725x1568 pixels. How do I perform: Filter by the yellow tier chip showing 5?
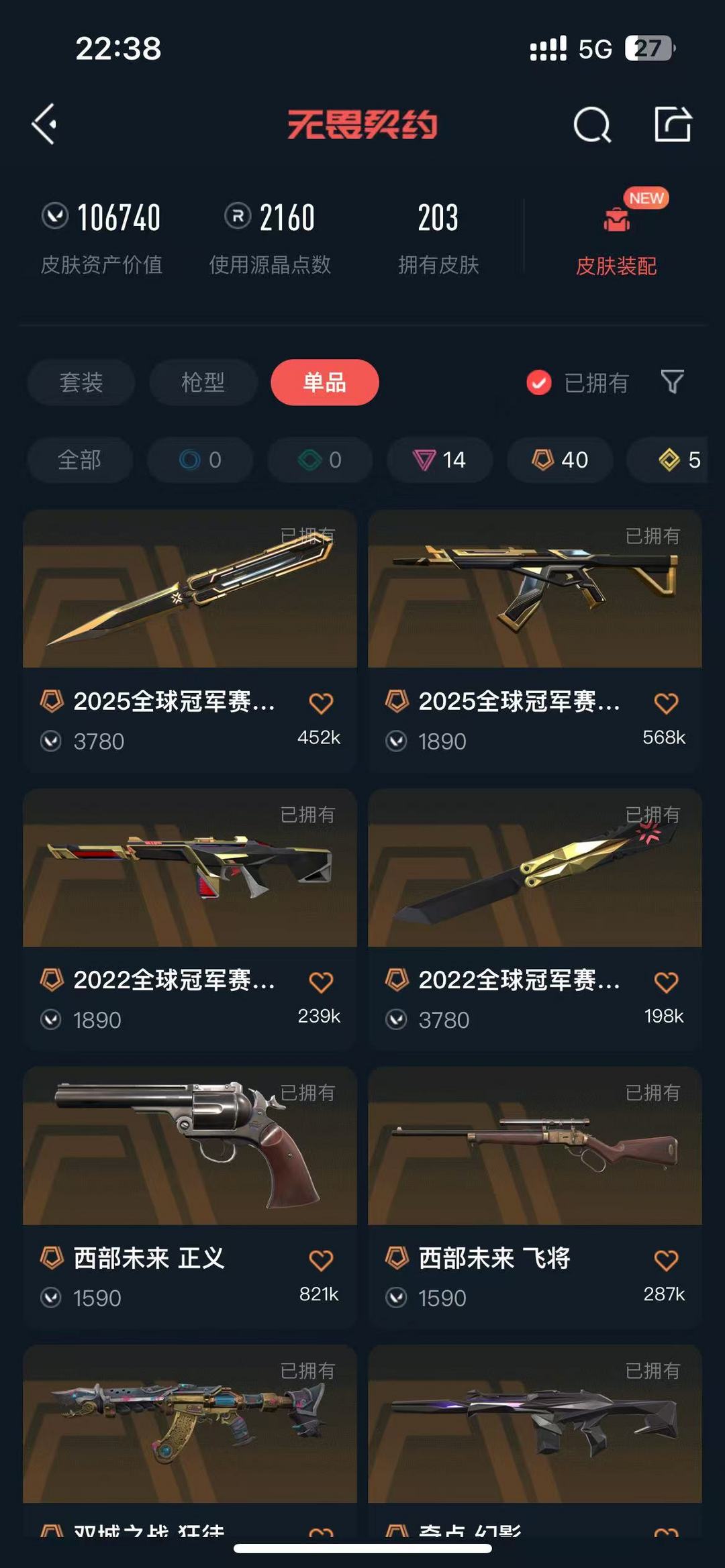(678, 460)
